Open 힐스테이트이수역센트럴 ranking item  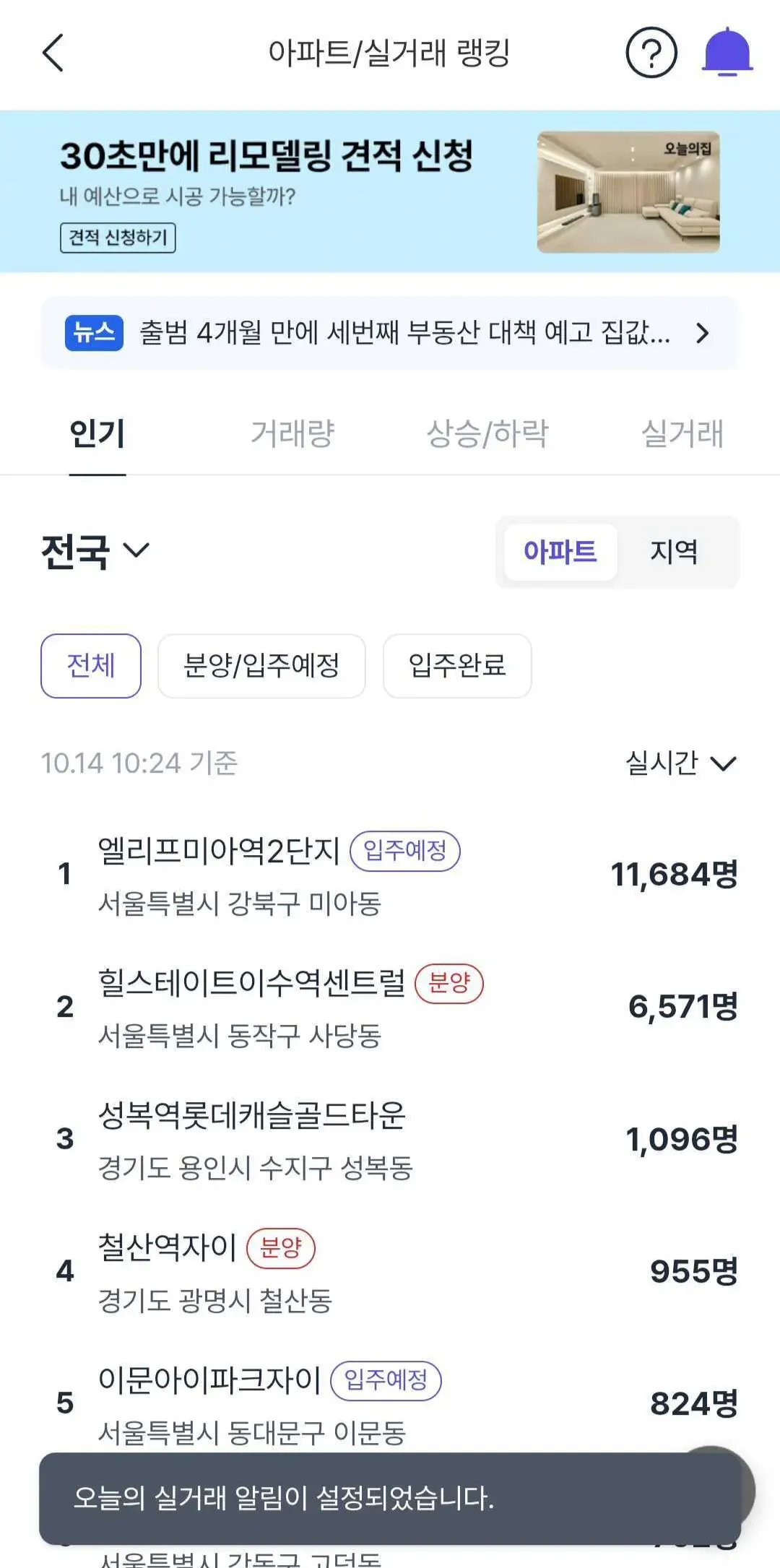tap(390, 1007)
